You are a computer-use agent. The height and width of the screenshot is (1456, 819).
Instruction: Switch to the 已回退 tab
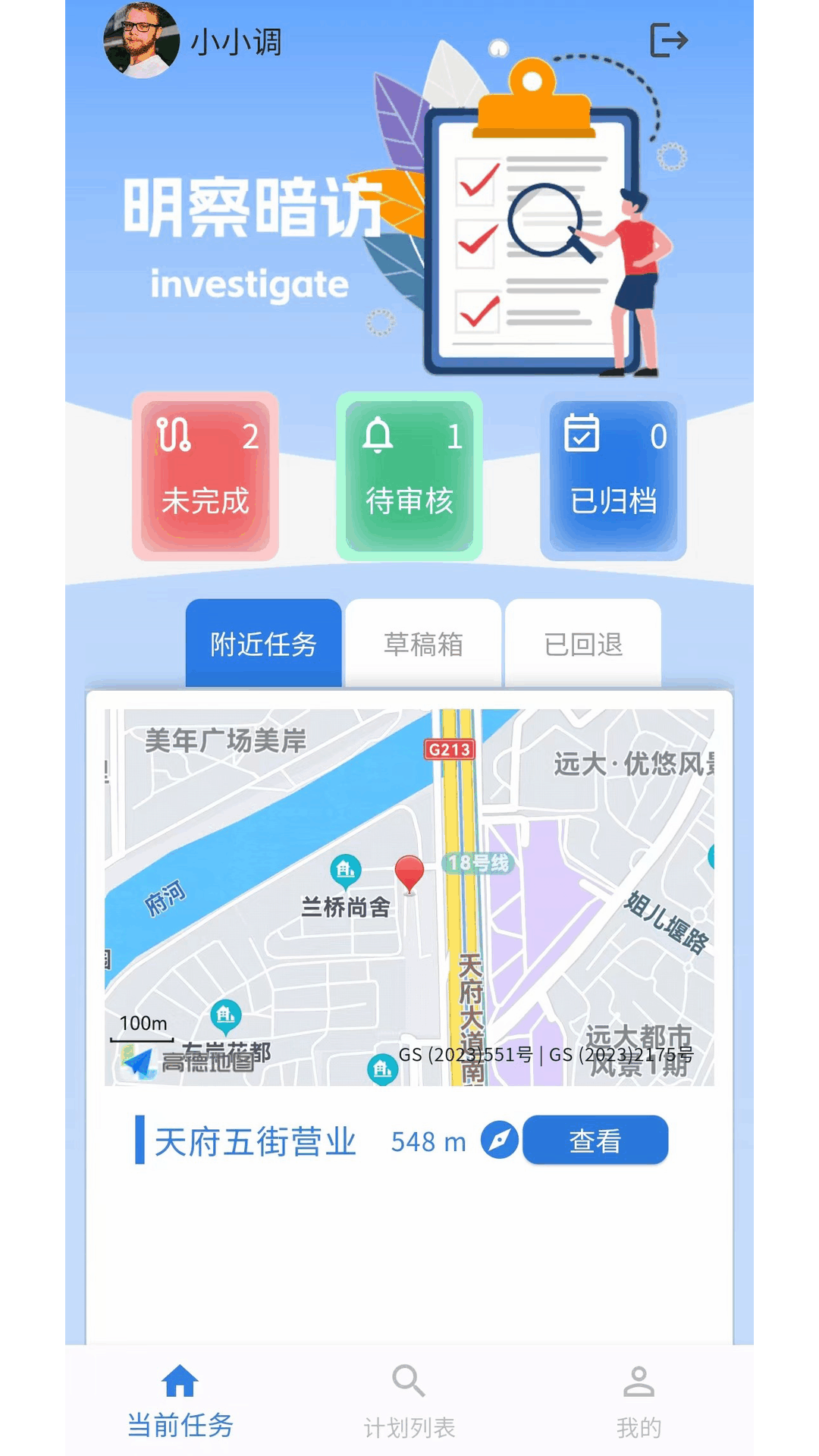tap(583, 644)
